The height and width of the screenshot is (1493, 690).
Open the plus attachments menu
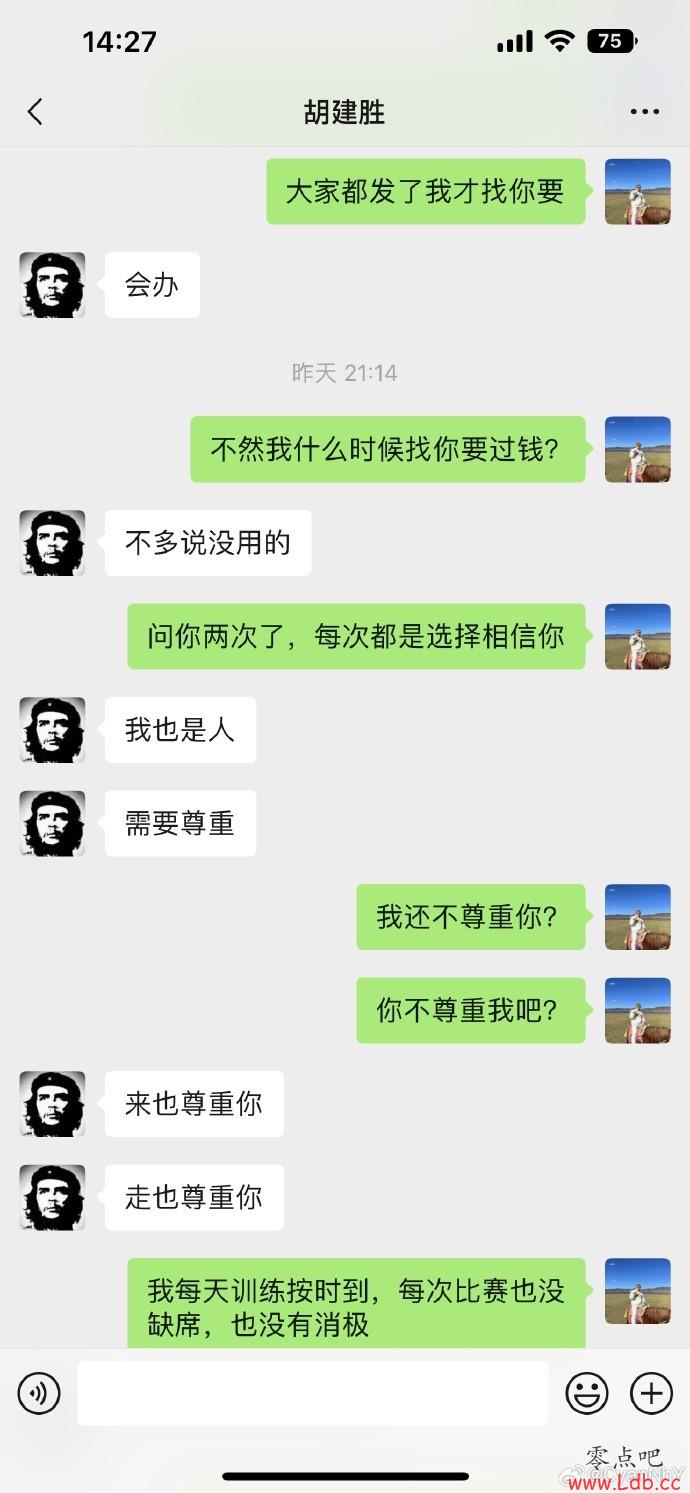pyautogui.click(x=651, y=1392)
